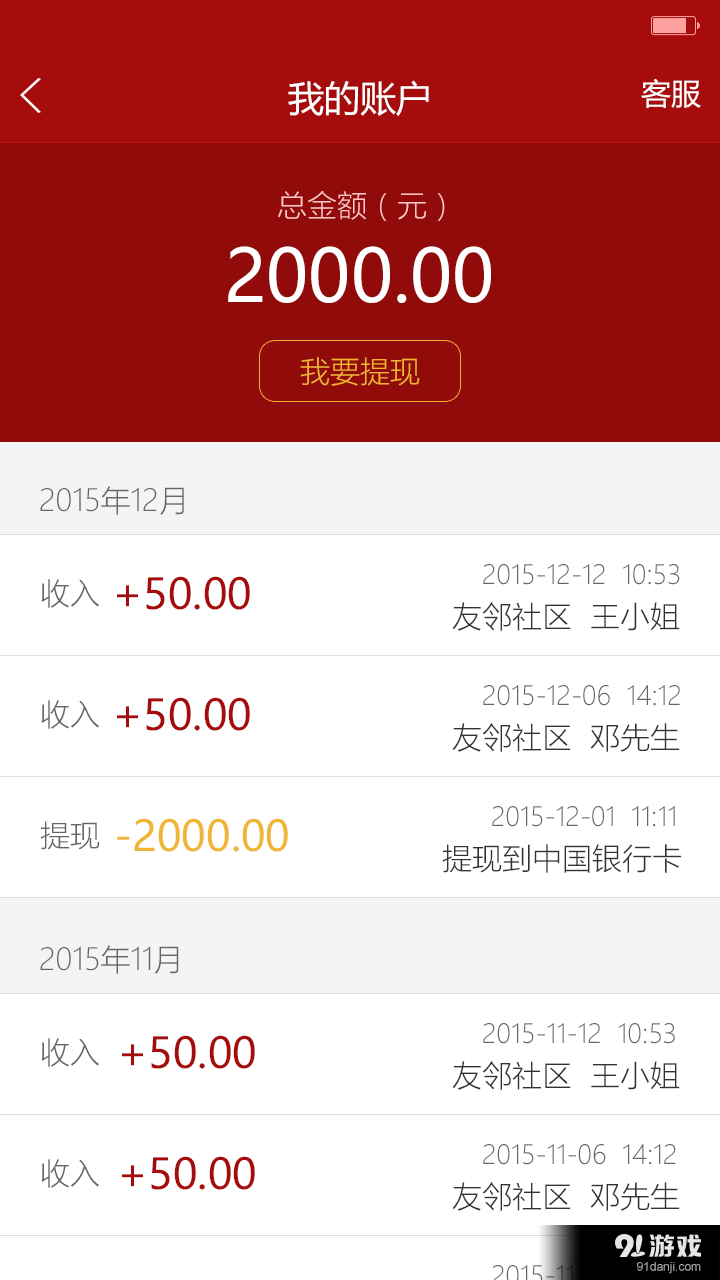Tap the +50.00 red income amount dated 2015-12-12
720x1280 pixels.
pyautogui.click(x=183, y=593)
